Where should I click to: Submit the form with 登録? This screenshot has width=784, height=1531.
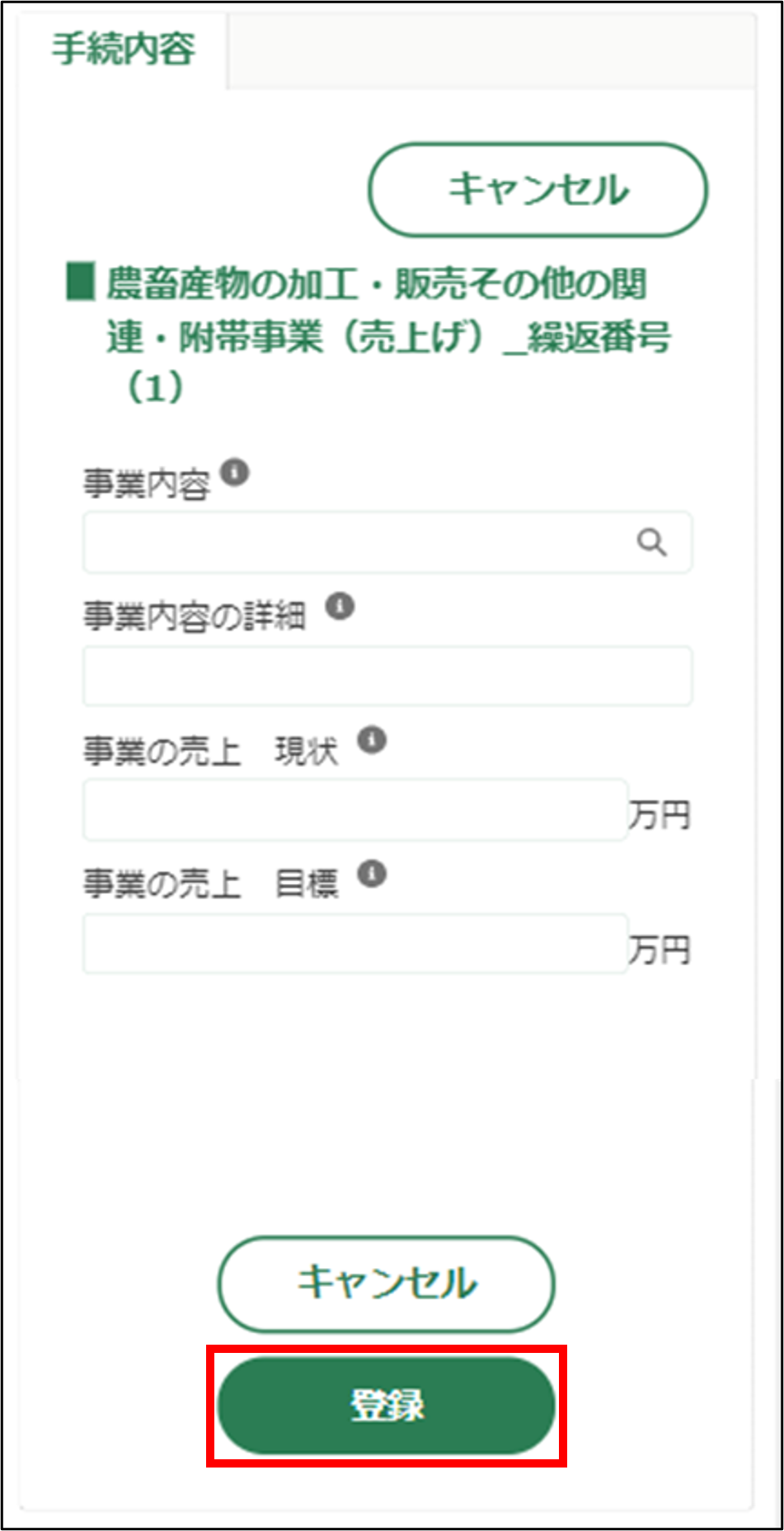pyautogui.click(x=386, y=1405)
